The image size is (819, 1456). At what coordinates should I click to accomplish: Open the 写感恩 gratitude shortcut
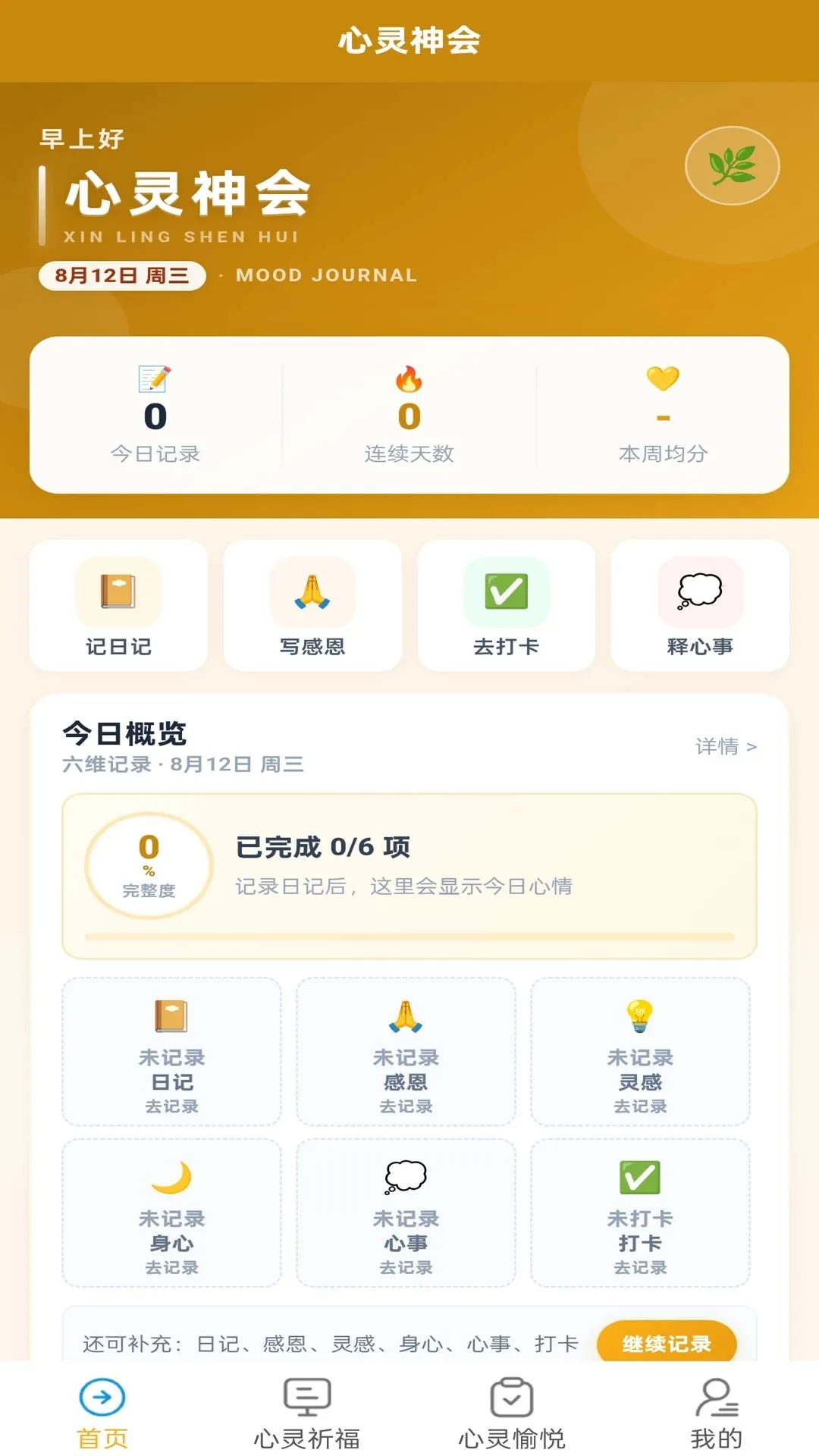[x=312, y=605]
